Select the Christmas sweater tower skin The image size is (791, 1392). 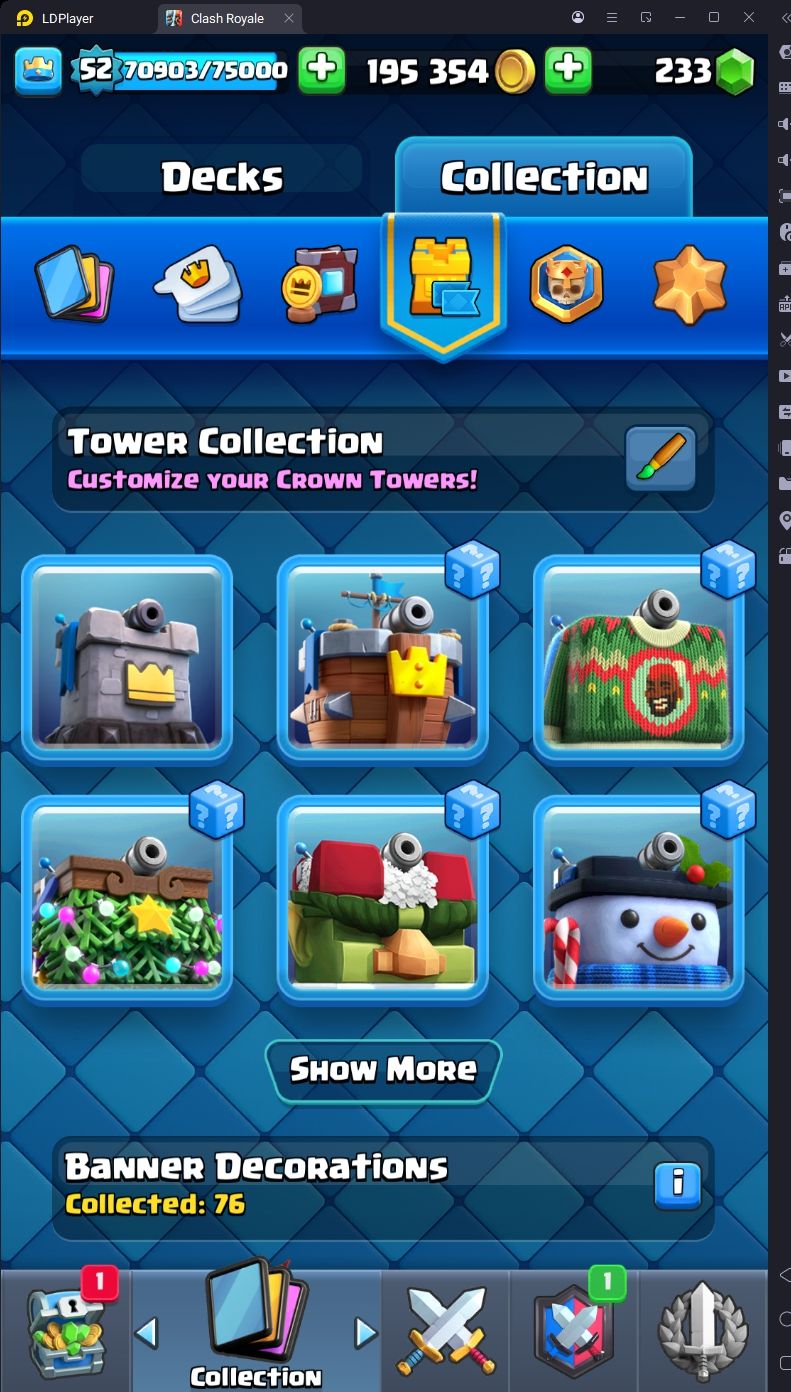639,658
